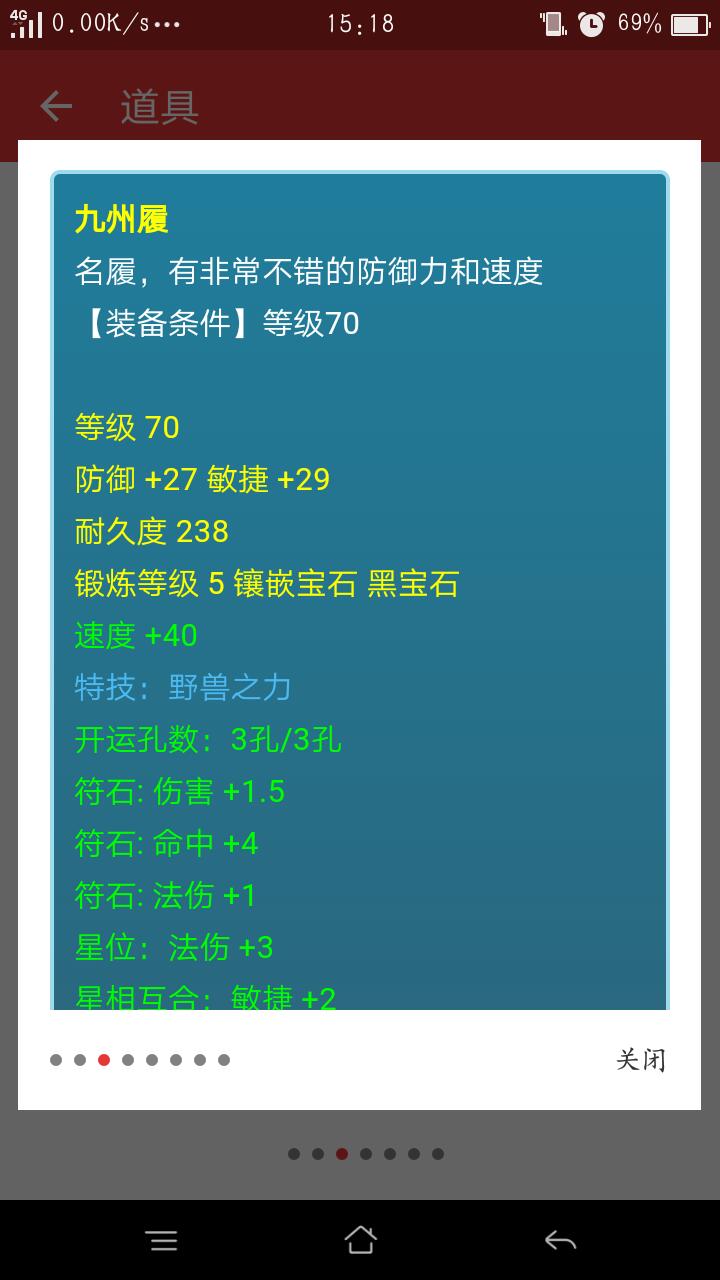This screenshot has height=1280, width=720.
Task: Tap the Android home button
Action: click(x=360, y=1240)
